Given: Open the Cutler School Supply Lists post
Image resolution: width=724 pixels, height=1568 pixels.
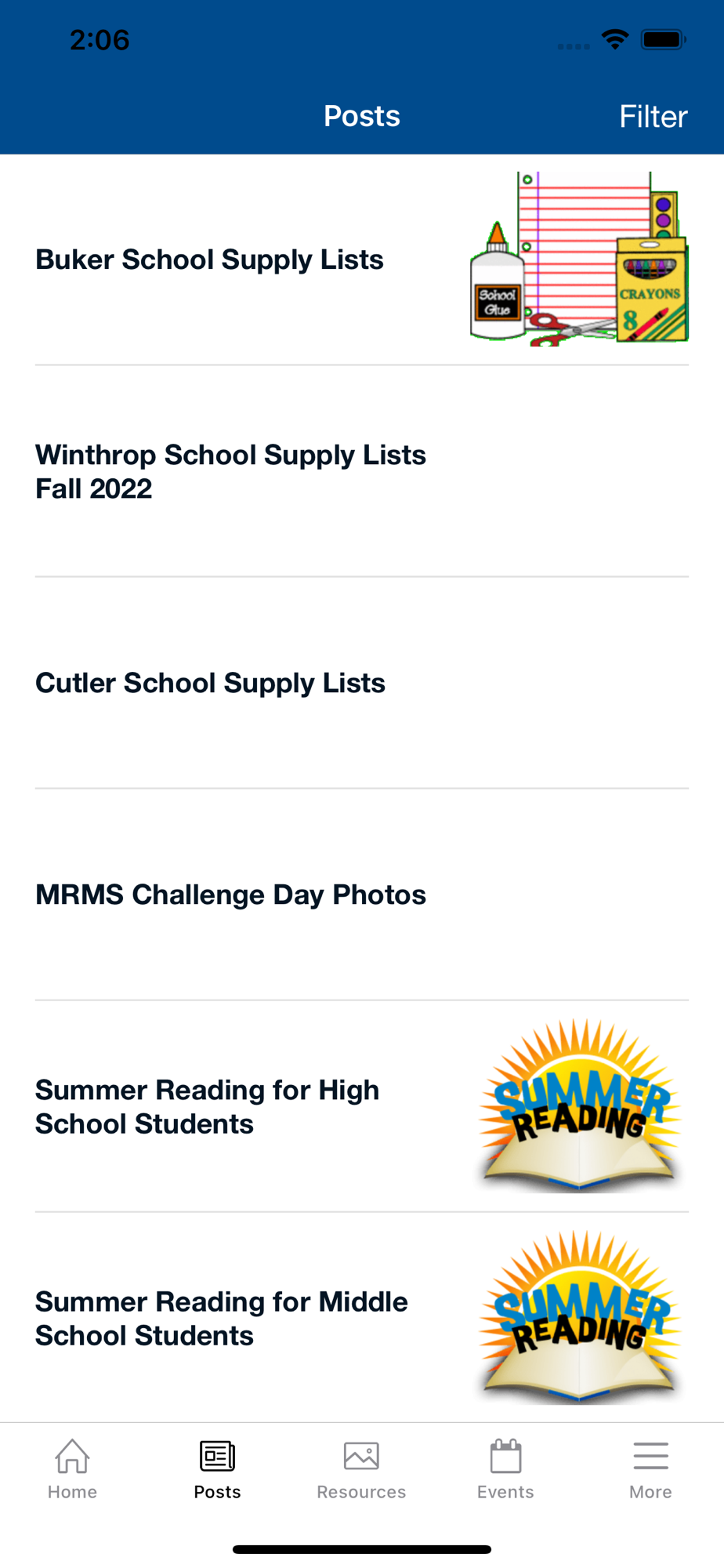Looking at the screenshot, I should (210, 683).
